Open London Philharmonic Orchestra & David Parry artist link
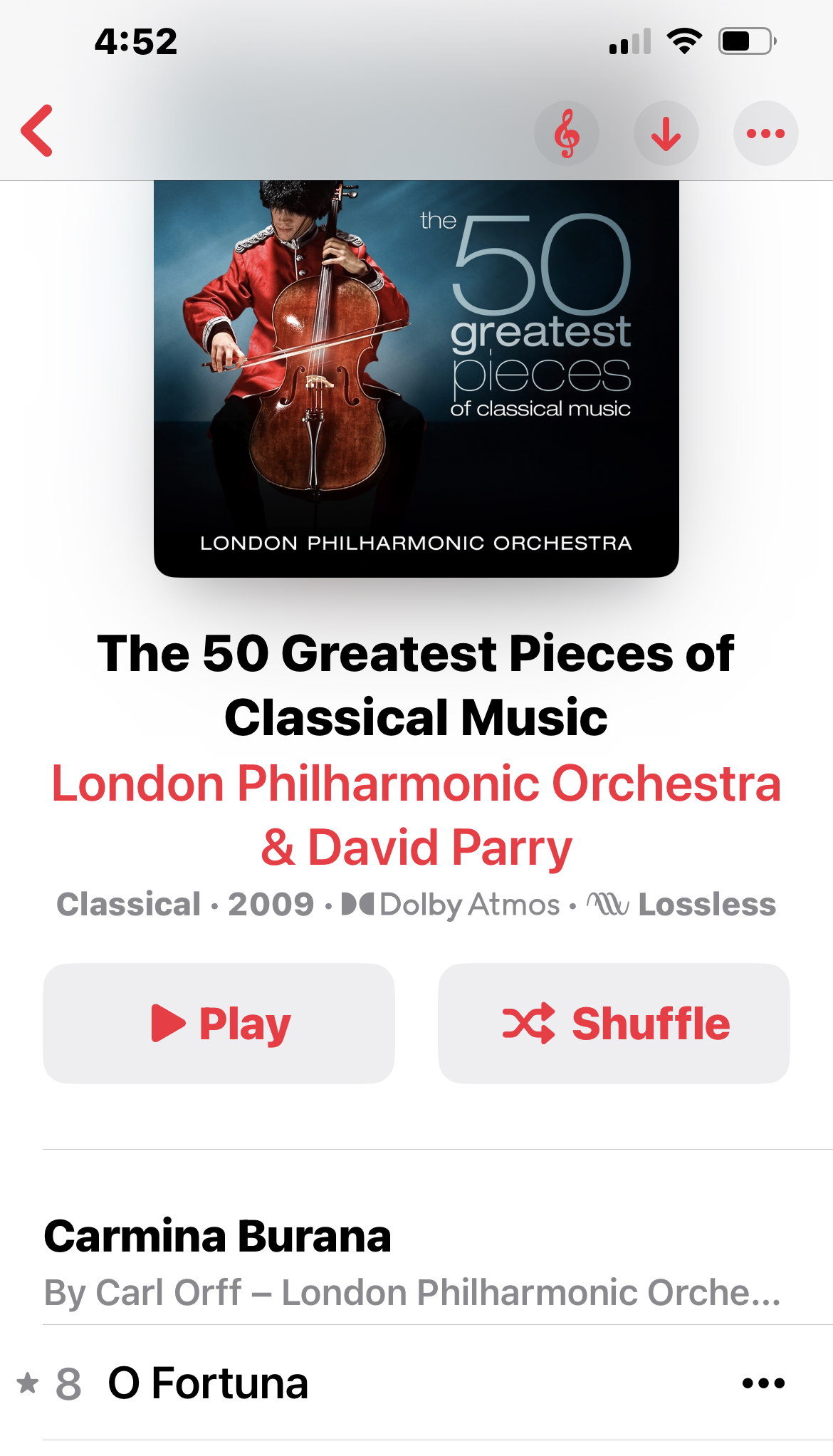Screen dimensions: 833x1456 click(x=416, y=815)
